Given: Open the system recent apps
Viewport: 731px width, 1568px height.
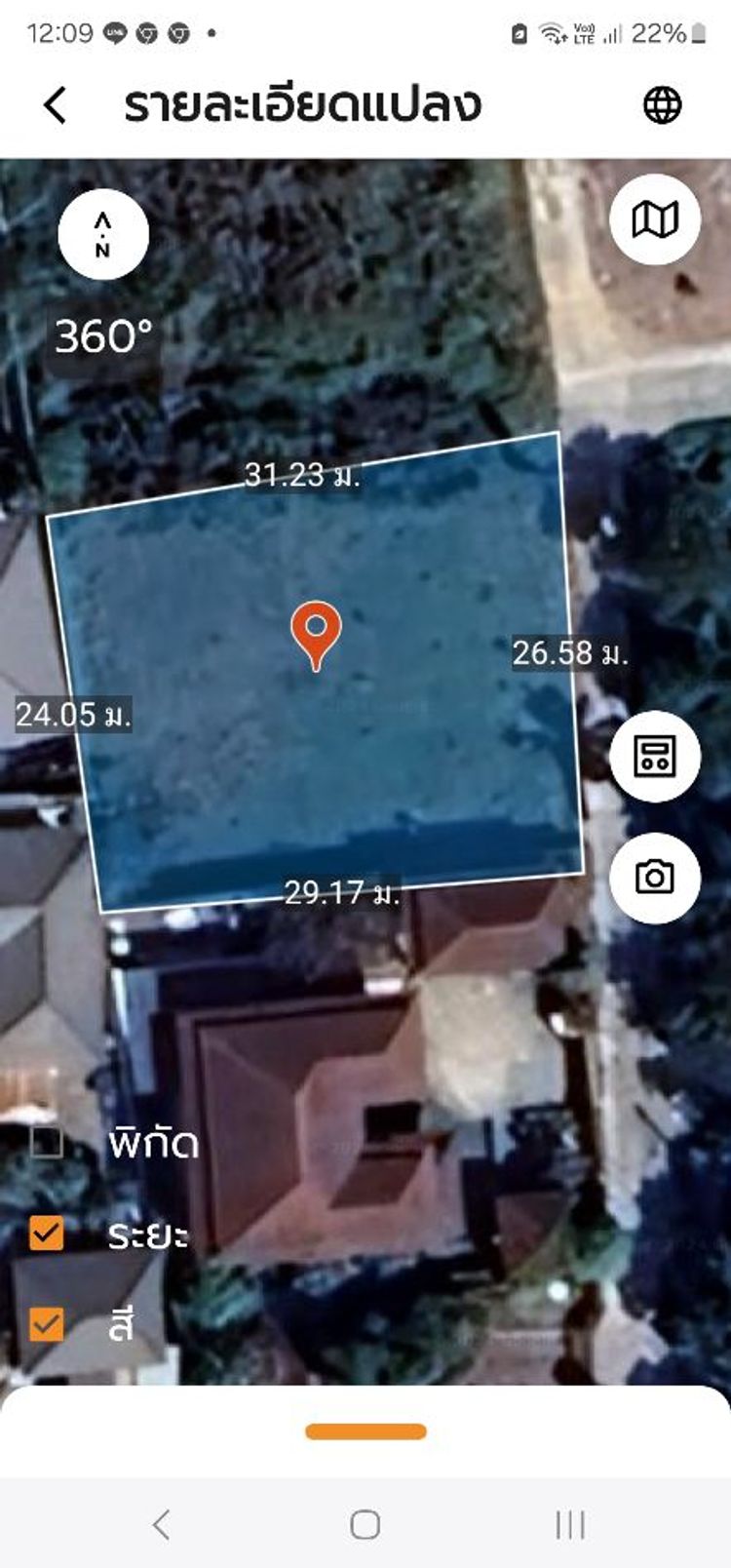Looking at the screenshot, I should coord(569,1524).
